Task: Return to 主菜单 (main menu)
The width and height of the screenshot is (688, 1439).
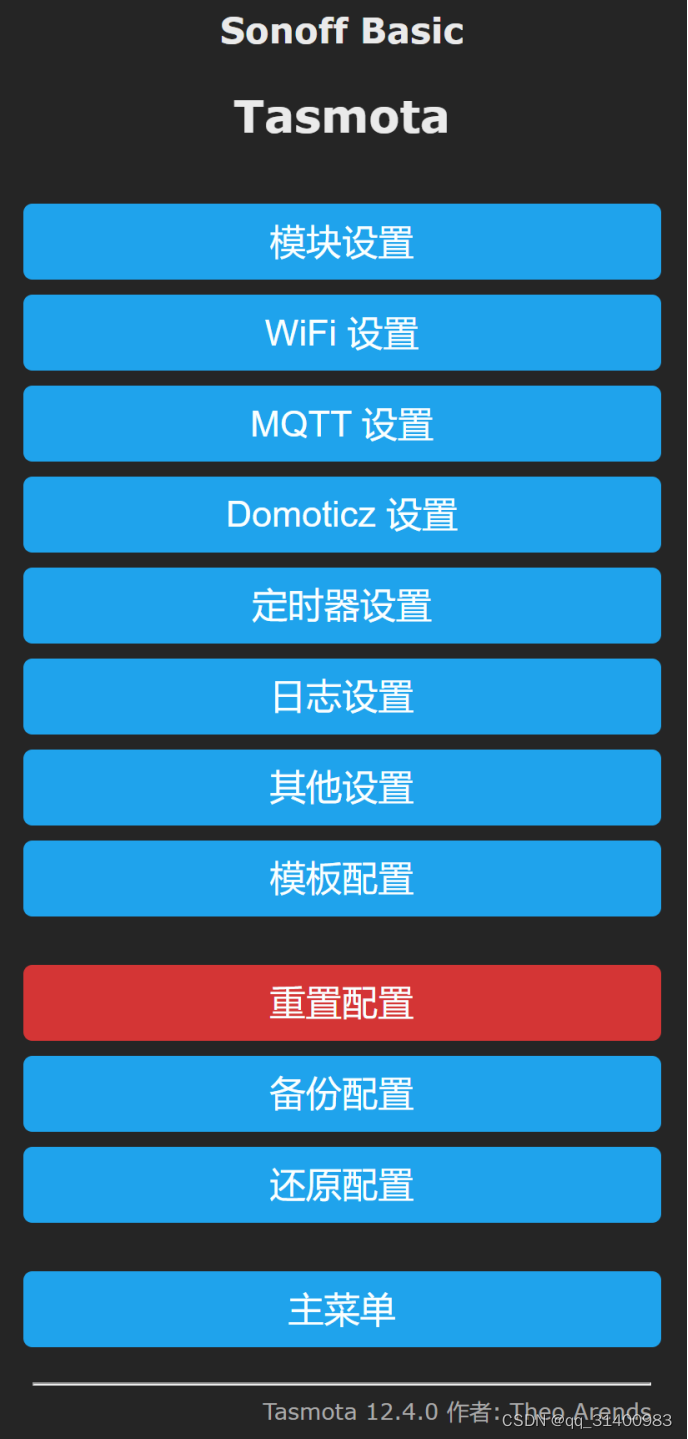Action: (342, 1309)
